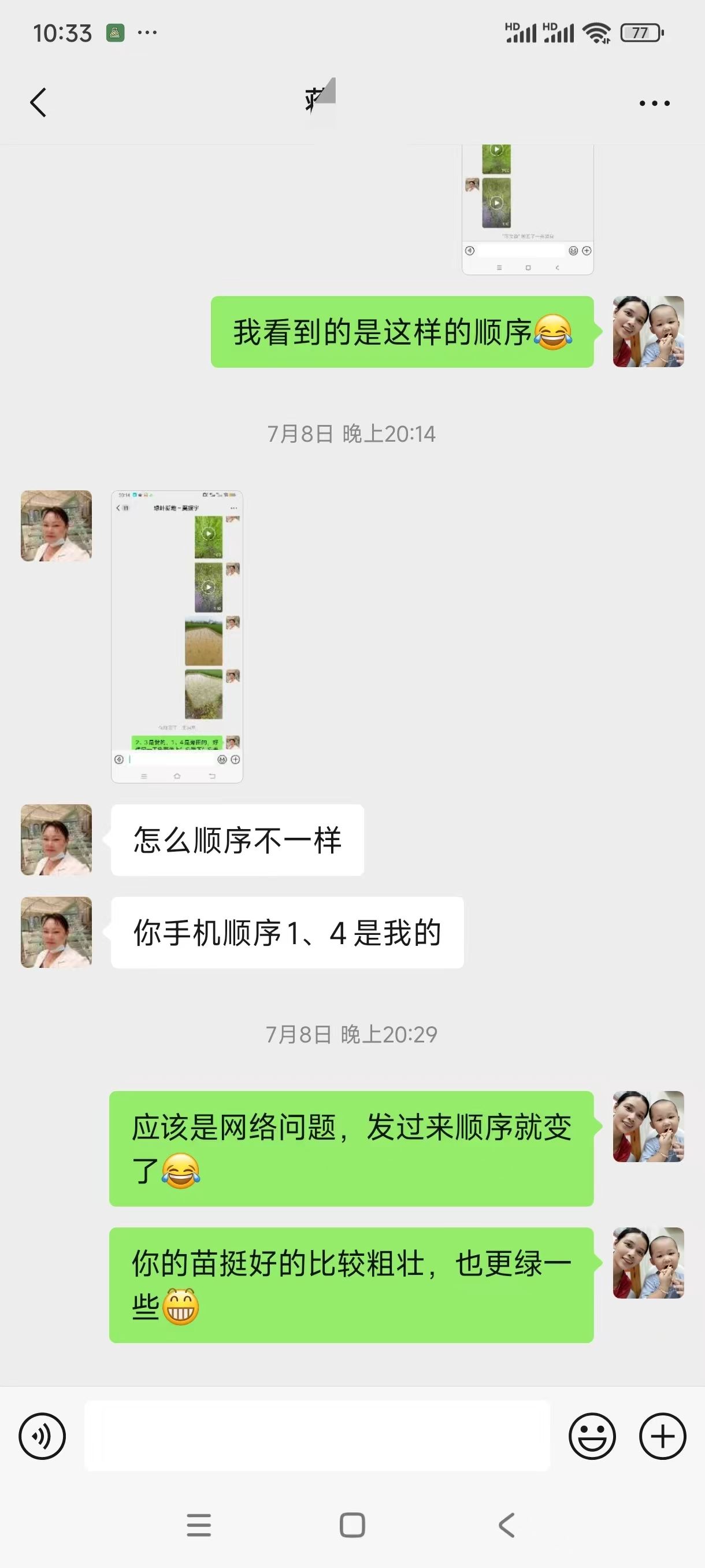Open the chat info overflow menu
Screen dimensions: 705x1568
[x=655, y=103]
